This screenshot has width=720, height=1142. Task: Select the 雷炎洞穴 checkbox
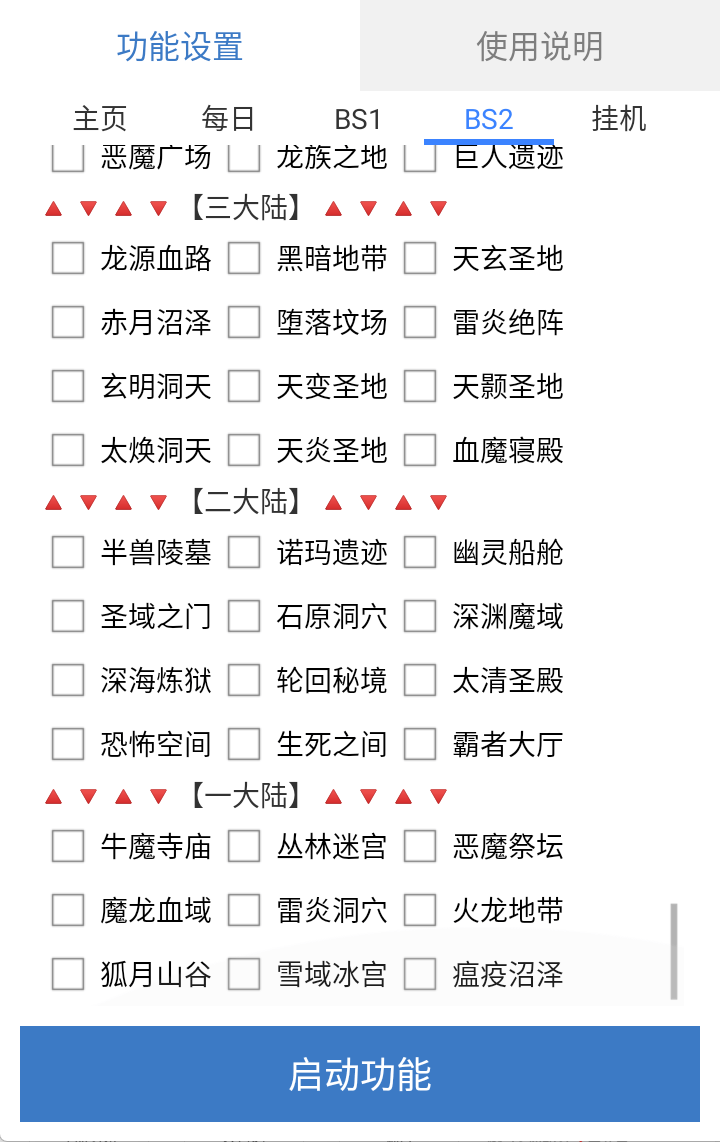coord(244,910)
